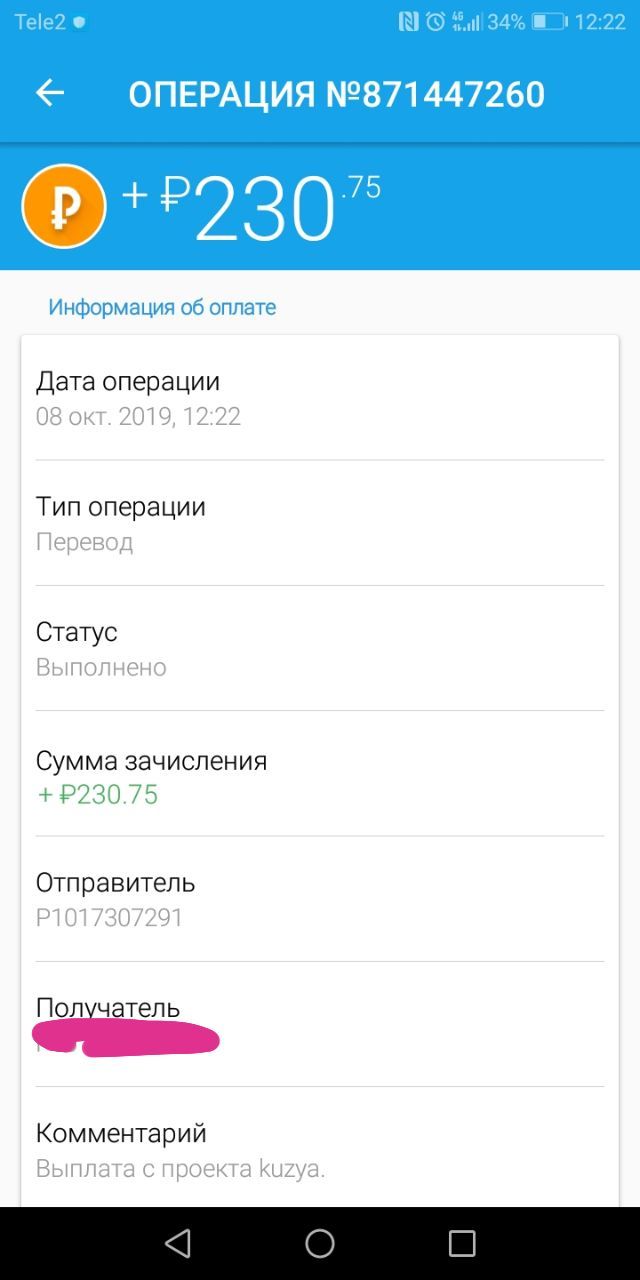Go to the home screen
Viewport: 640px width, 1280px height.
pos(320,1243)
